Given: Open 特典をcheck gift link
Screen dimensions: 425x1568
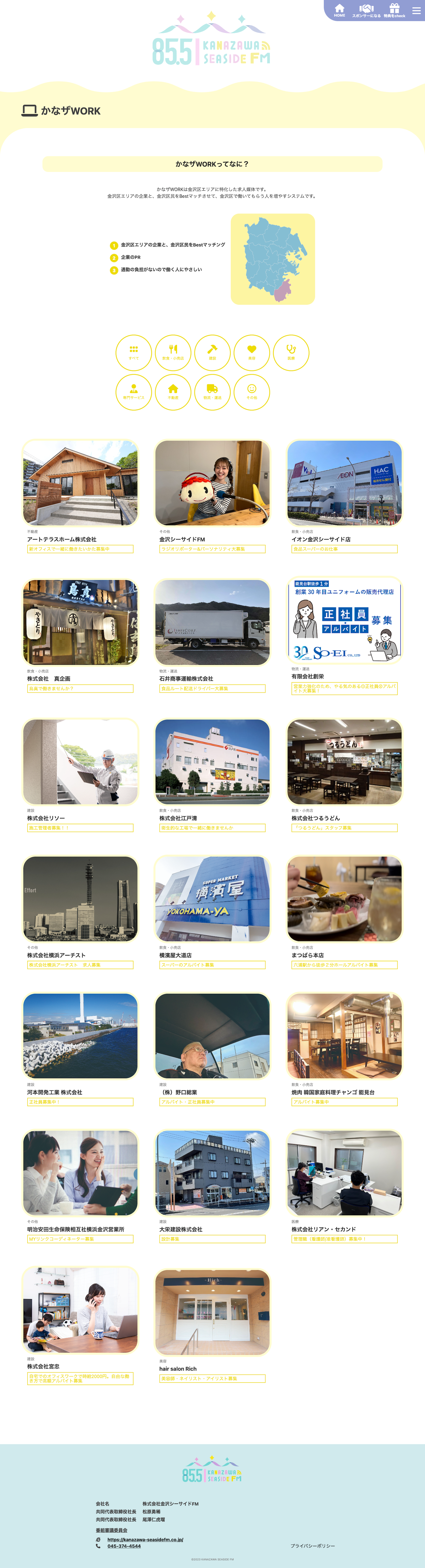Looking at the screenshot, I should (x=394, y=10).
